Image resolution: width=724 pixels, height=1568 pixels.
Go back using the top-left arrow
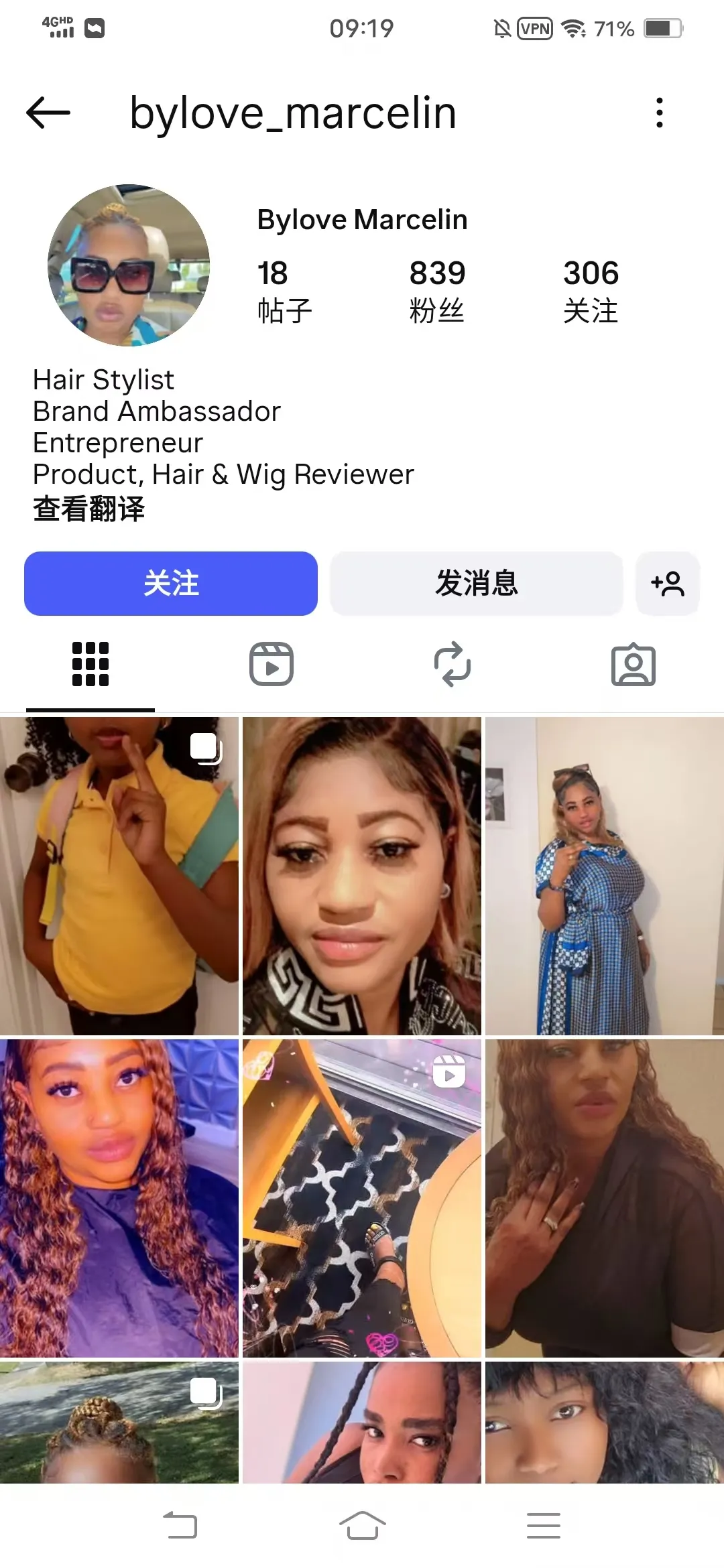click(48, 113)
